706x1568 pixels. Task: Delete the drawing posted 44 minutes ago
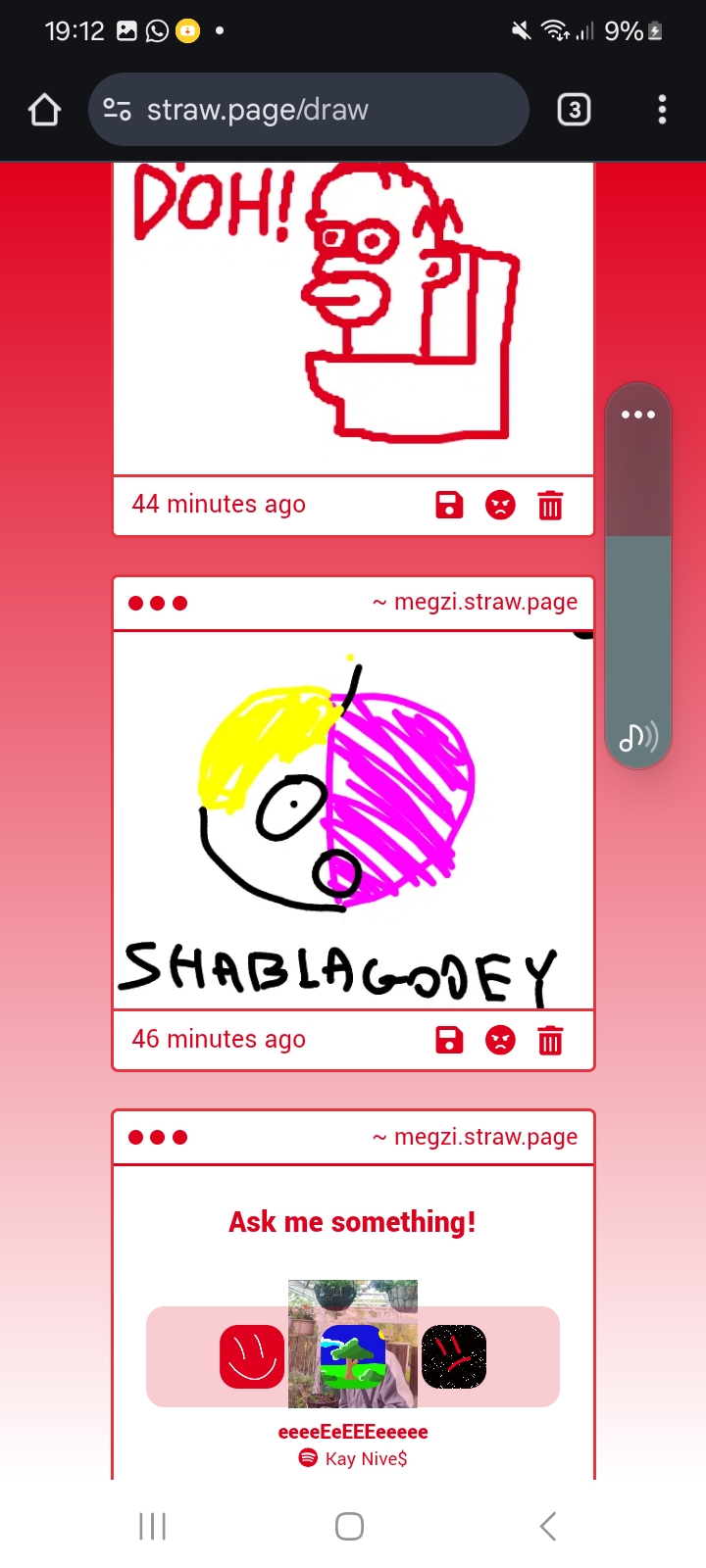[x=550, y=506]
